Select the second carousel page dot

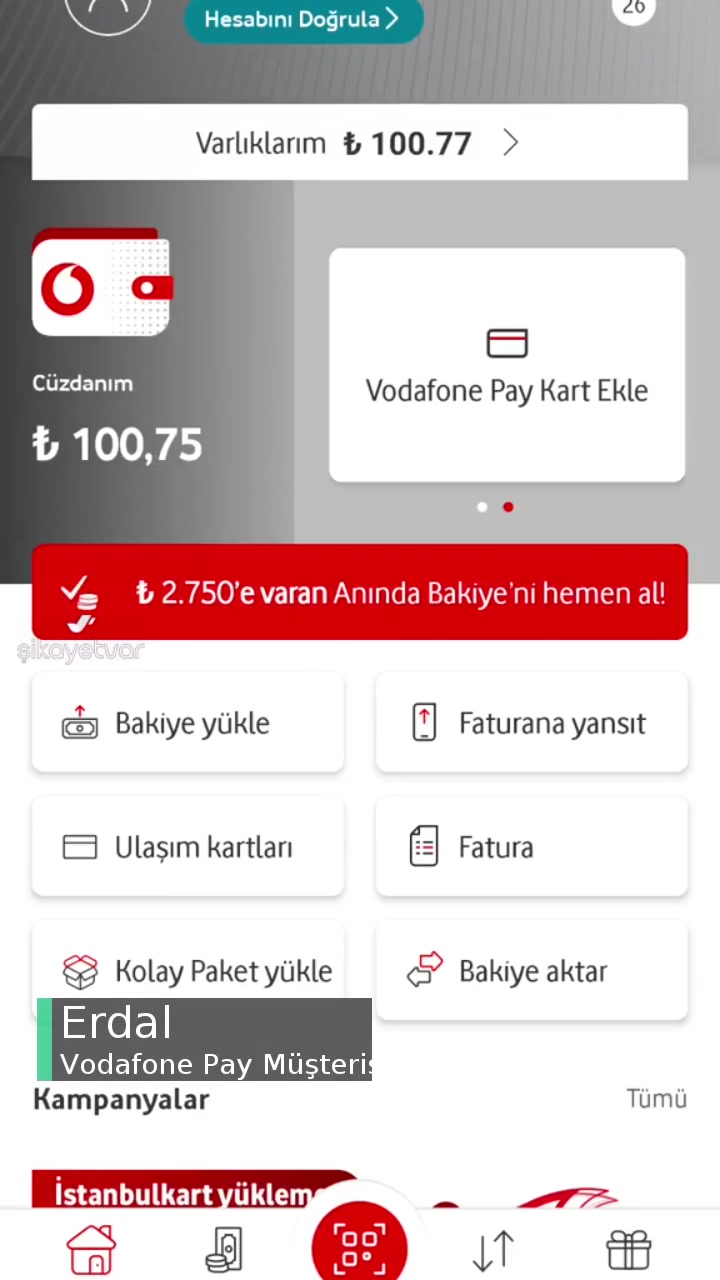pyautogui.click(x=507, y=507)
